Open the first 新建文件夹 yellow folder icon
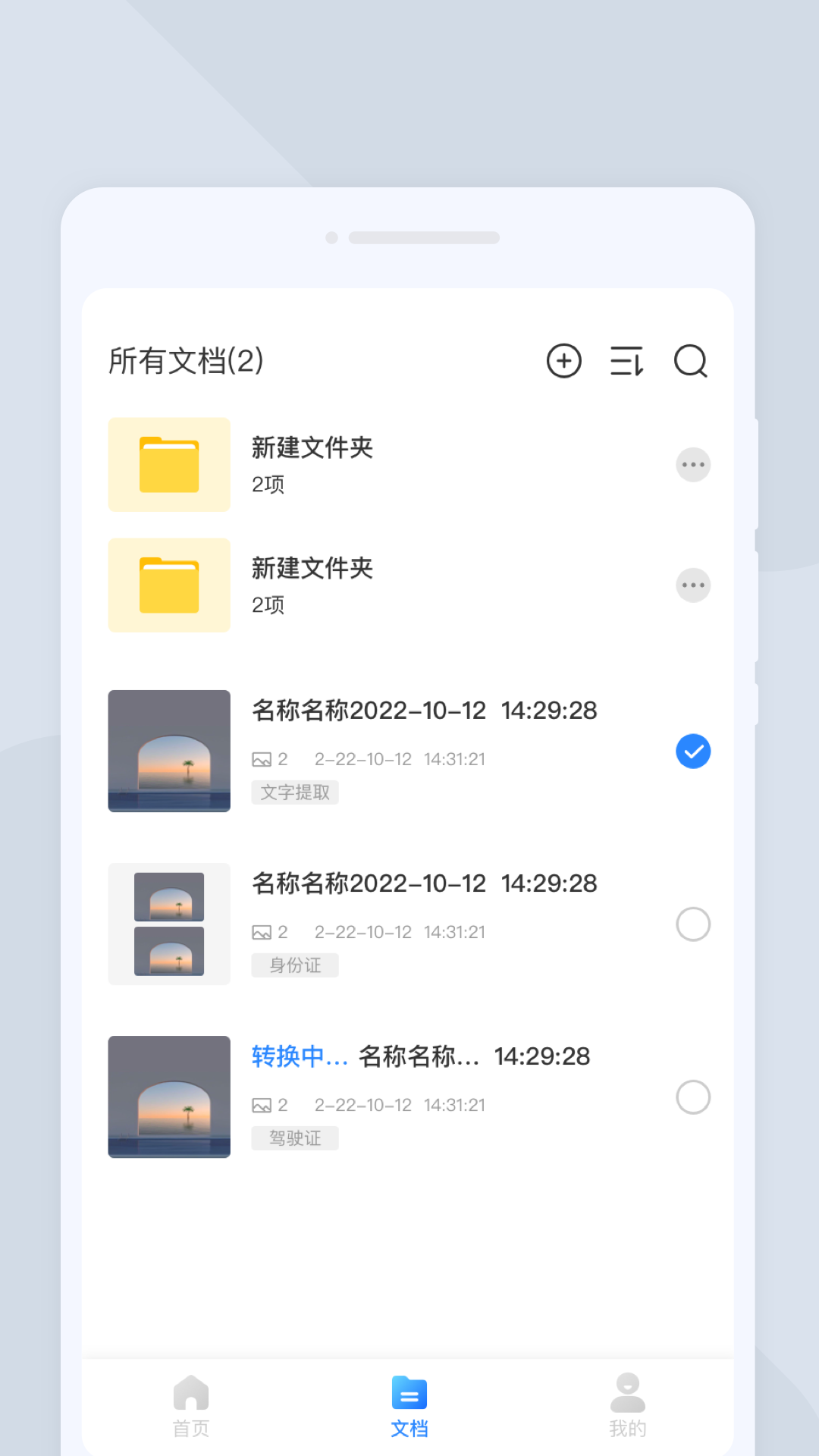This screenshot has width=819, height=1456. point(168,464)
